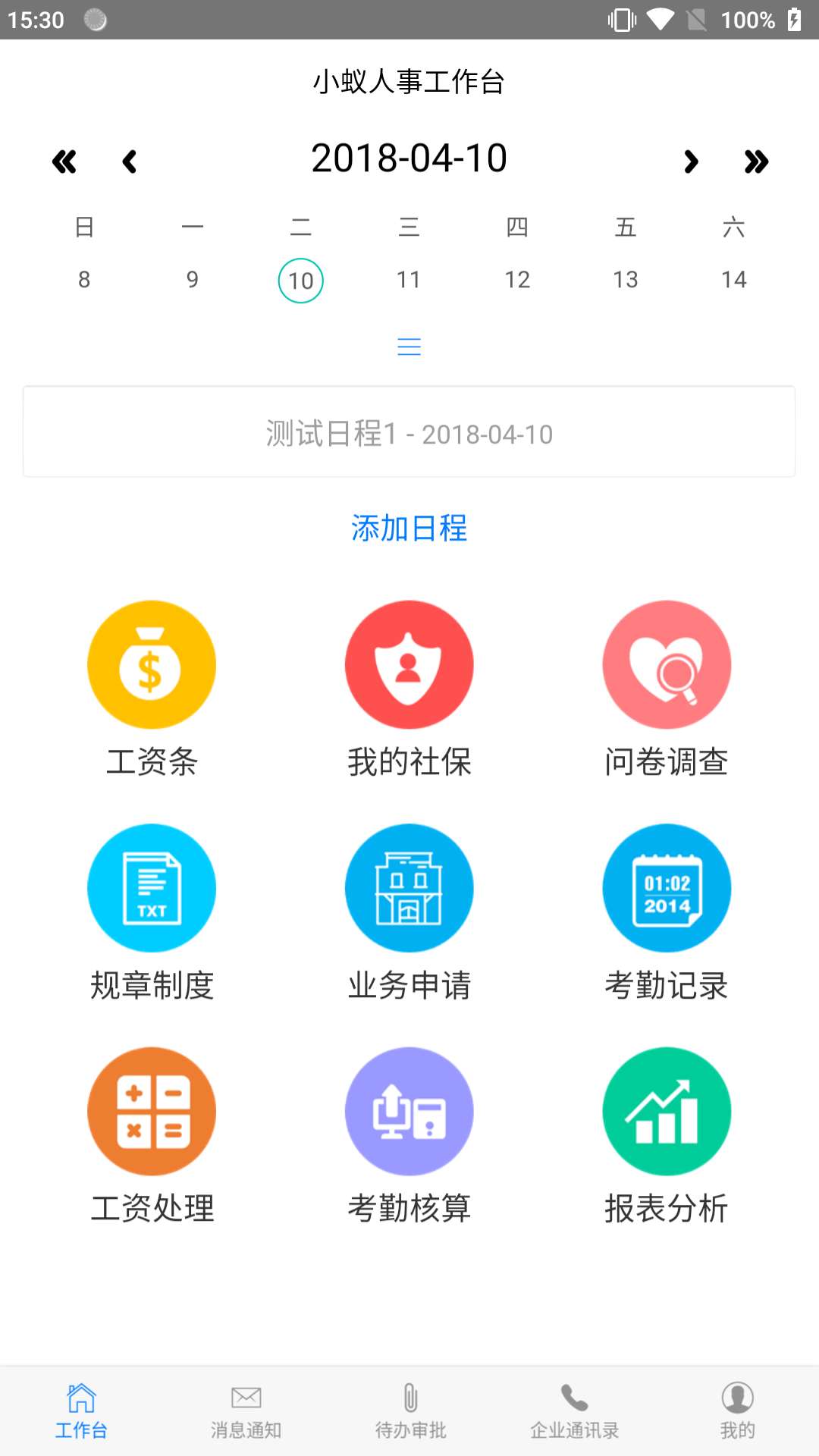This screenshot has height=1456, width=819.
Task: Expand the calendar with the three-line handle
Action: tap(409, 347)
